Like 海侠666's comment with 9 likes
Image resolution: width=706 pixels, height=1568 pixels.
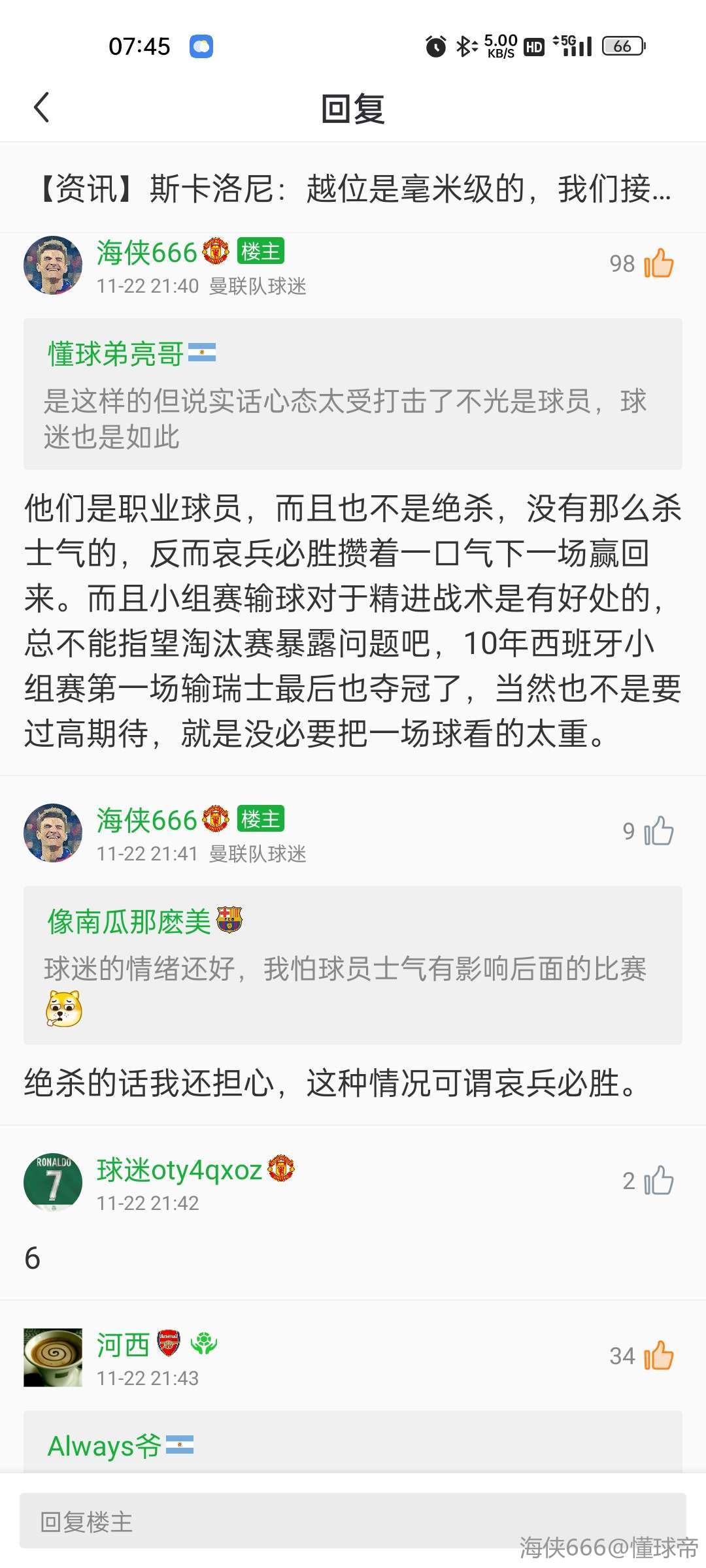pos(658,831)
